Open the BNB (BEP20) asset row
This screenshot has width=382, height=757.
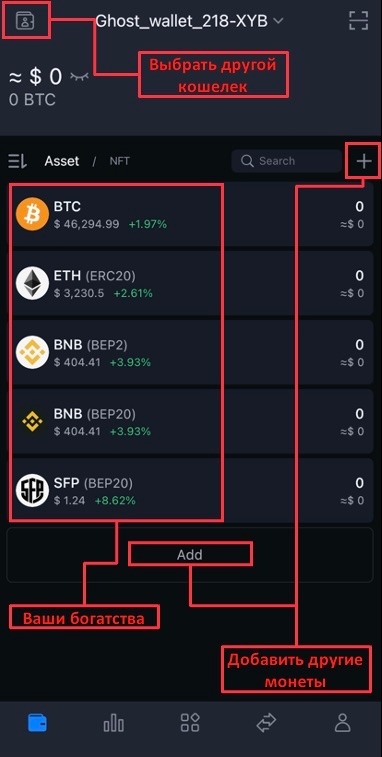click(191, 421)
